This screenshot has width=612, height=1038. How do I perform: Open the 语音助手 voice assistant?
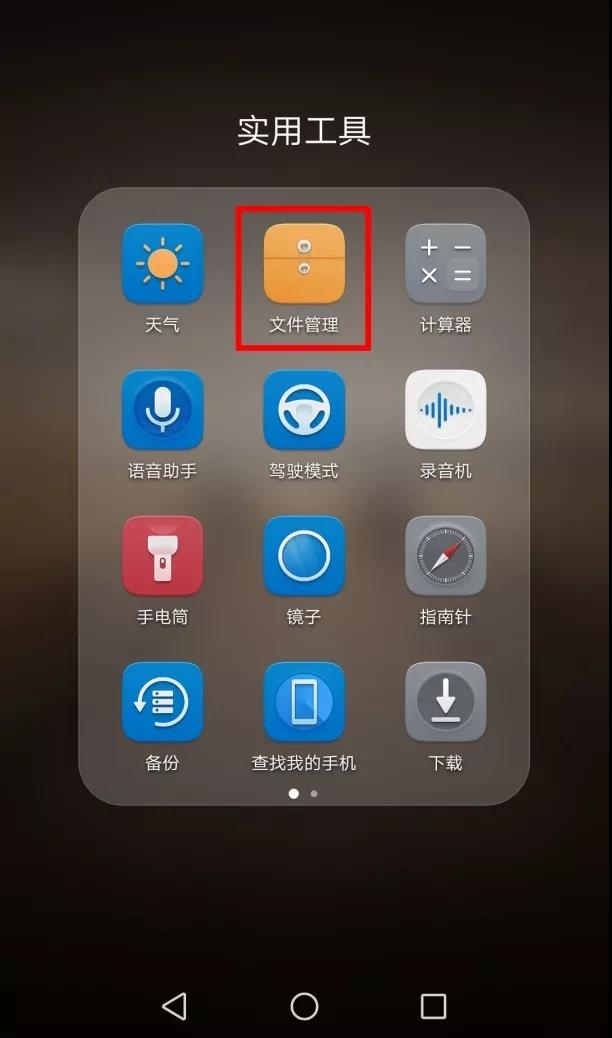pos(162,410)
